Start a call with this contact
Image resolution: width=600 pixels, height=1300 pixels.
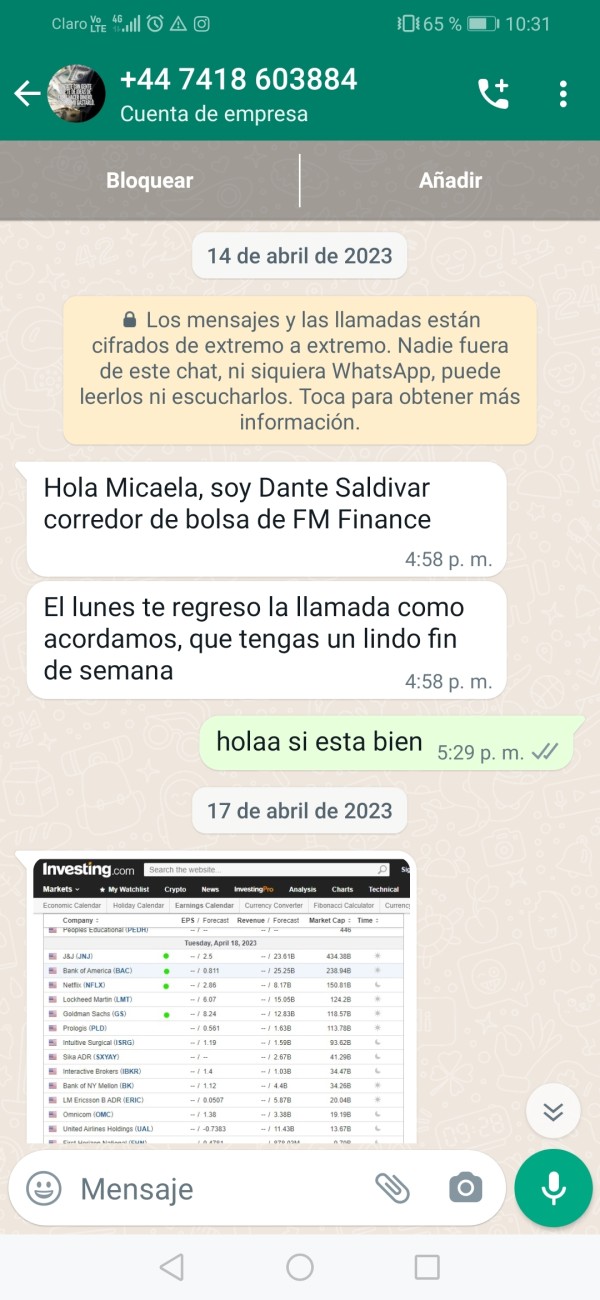(x=493, y=94)
